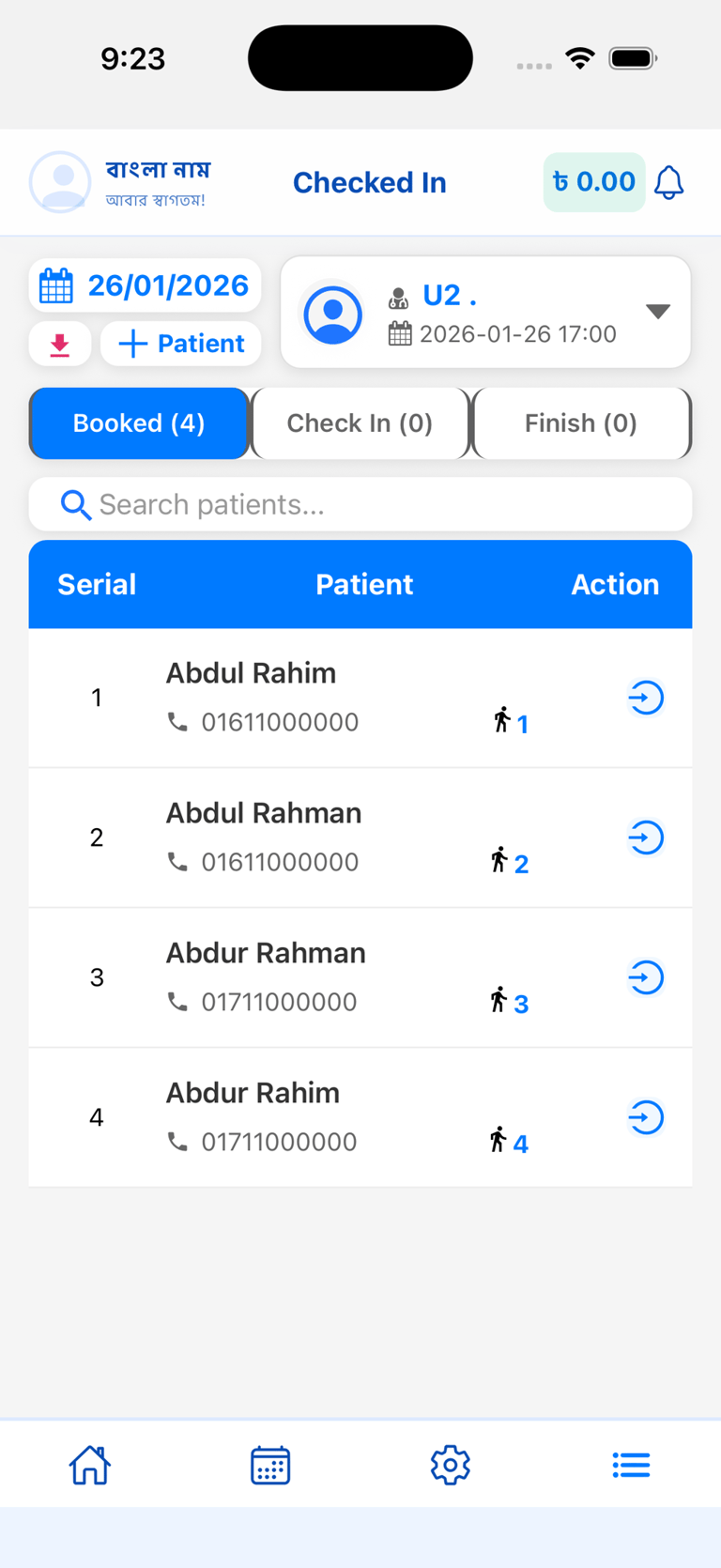Open the profile avatar in the header
Image resolution: width=721 pixels, height=1568 pixels.
(x=60, y=182)
